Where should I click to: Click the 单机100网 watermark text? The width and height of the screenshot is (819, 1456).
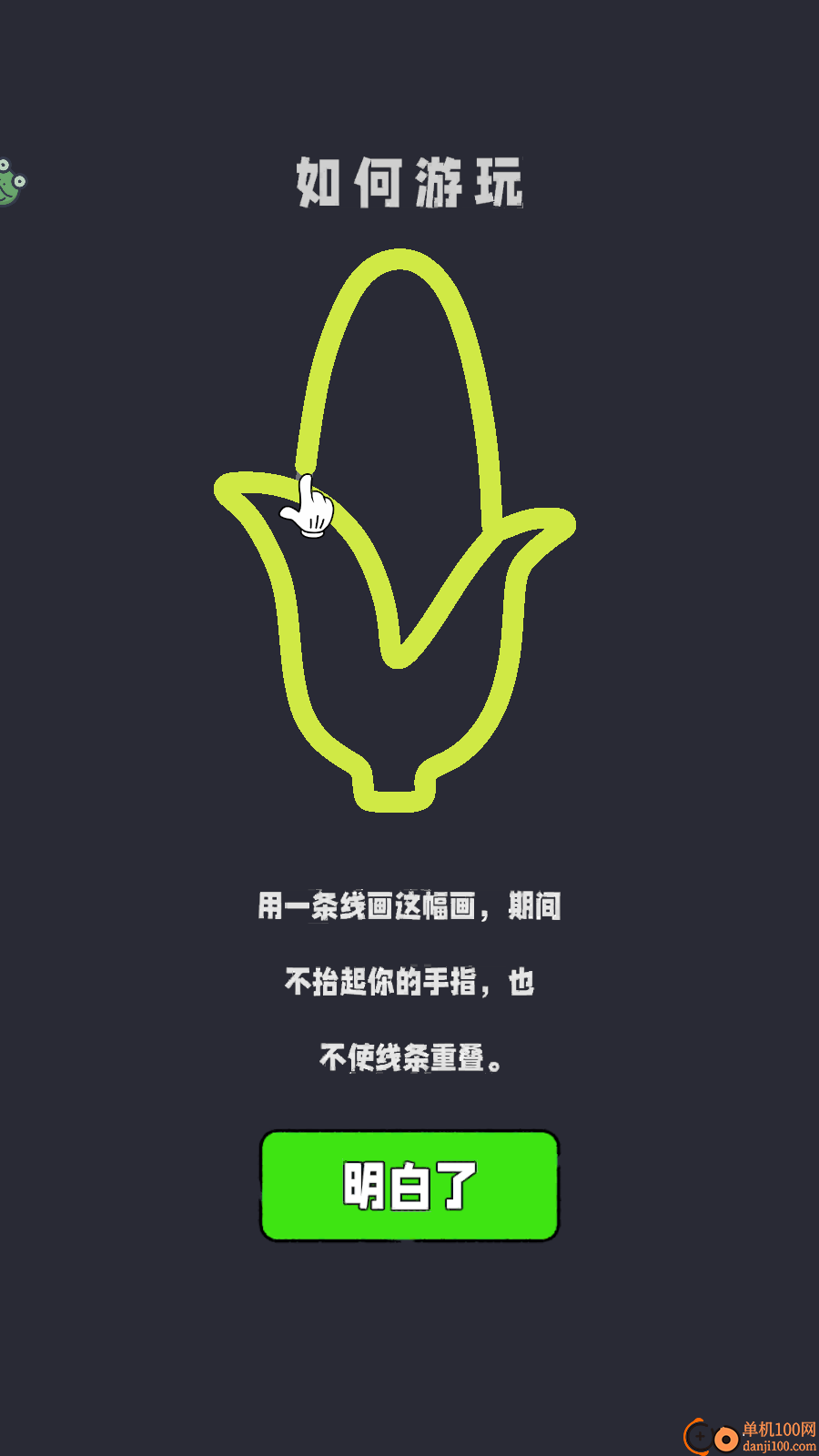pyautogui.click(x=778, y=1427)
